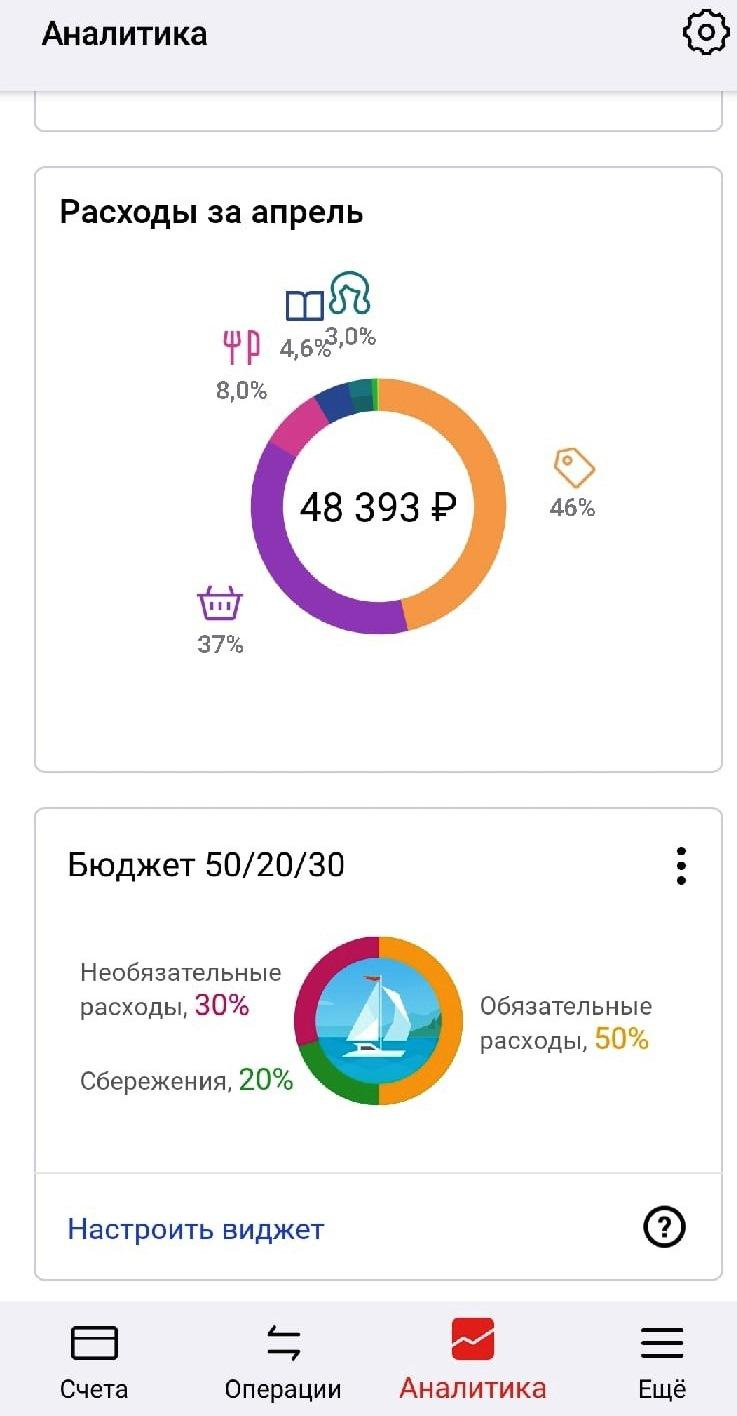Open the settings gear icon
This screenshot has width=737, height=1416.
click(706, 33)
